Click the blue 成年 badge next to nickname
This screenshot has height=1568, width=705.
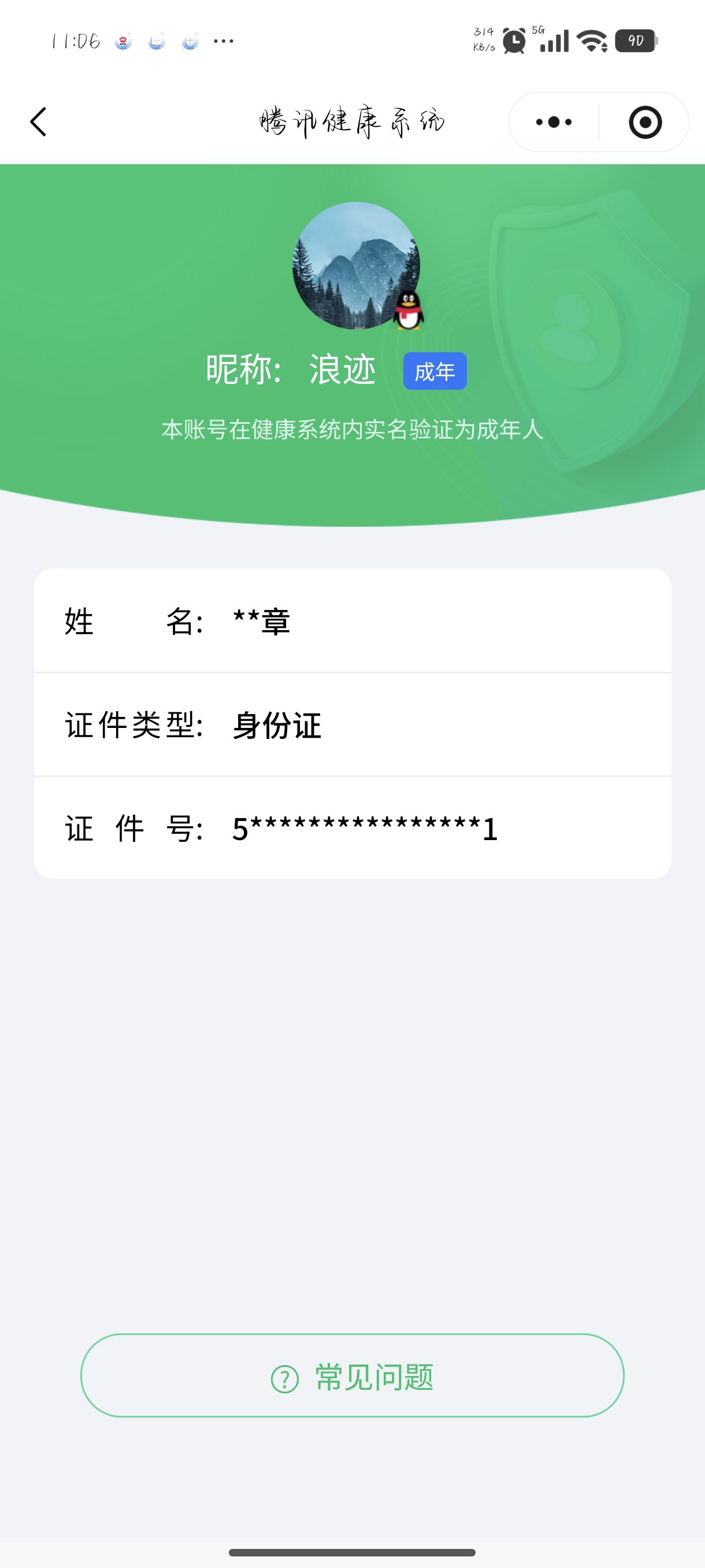tap(436, 371)
